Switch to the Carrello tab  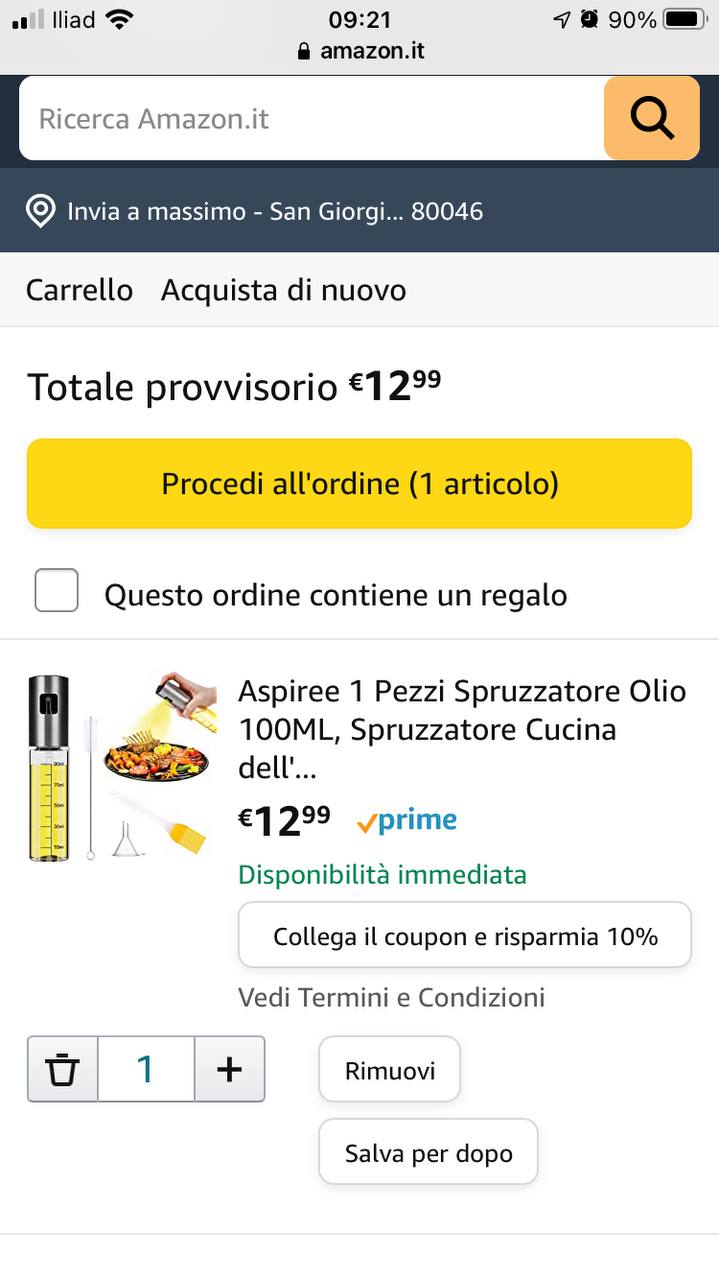coord(79,290)
